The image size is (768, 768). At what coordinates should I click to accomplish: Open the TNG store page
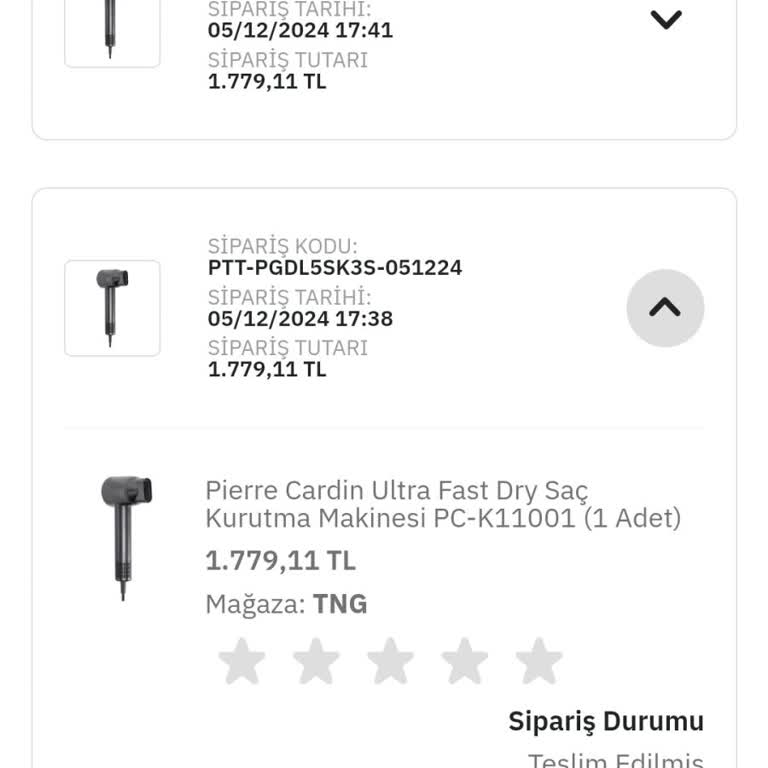pyautogui.click(x=340, y=604)
